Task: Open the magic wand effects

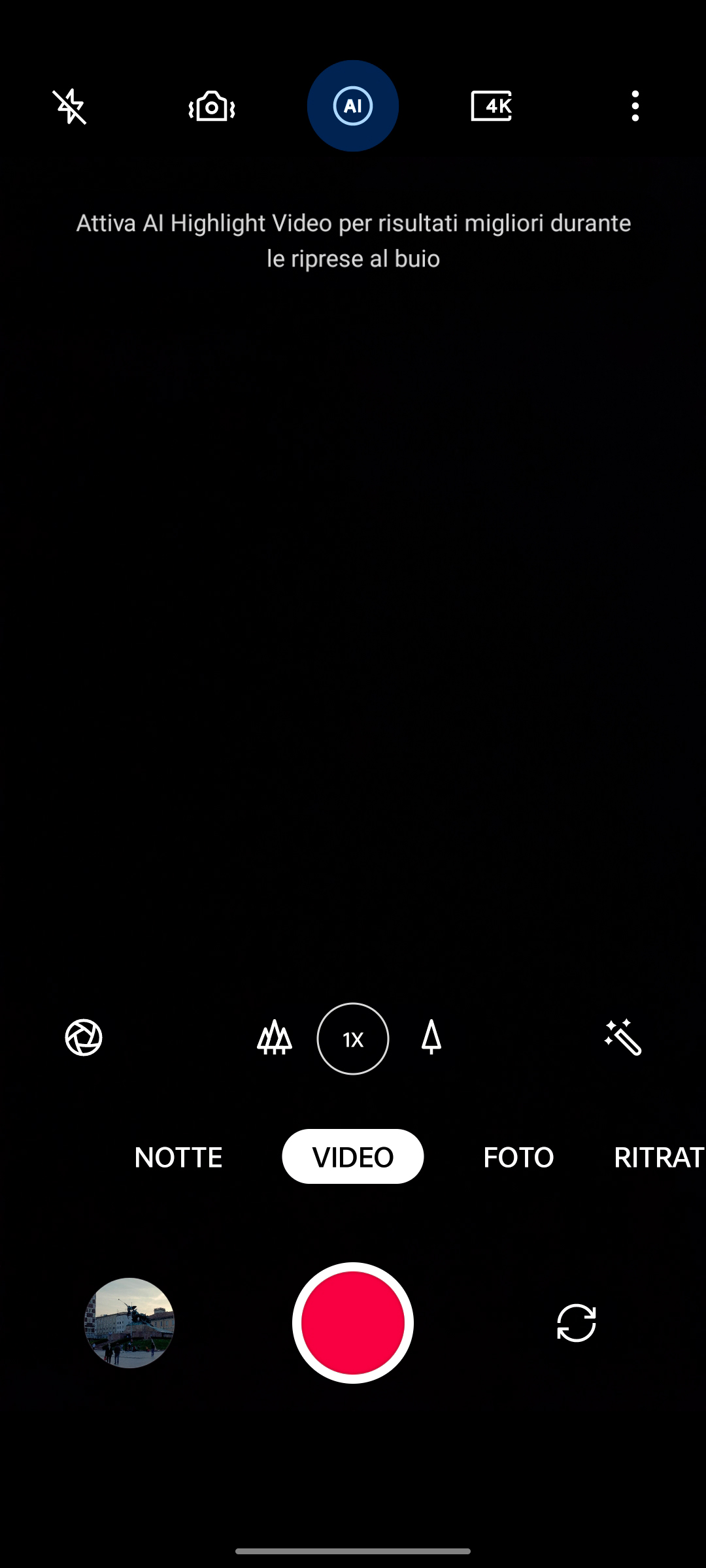Action: tap(623, 1037)
